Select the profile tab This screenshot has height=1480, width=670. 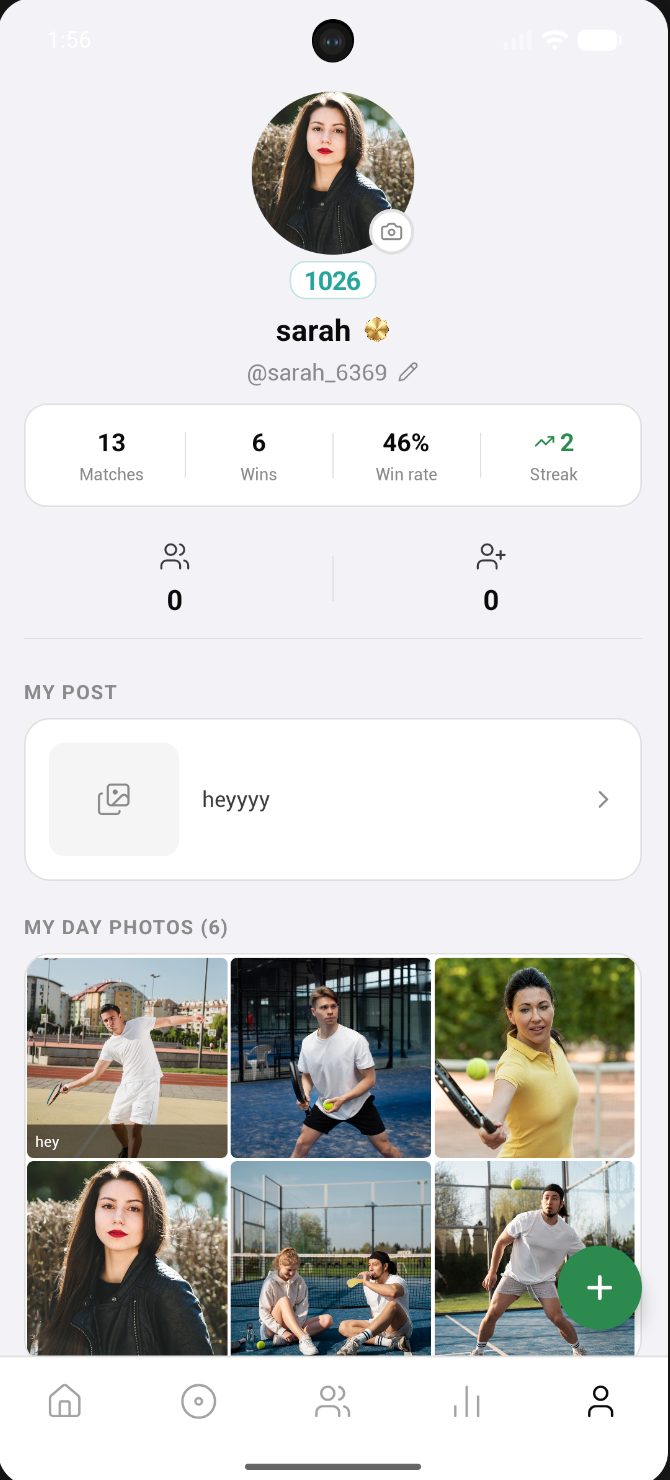[600, 1401]
